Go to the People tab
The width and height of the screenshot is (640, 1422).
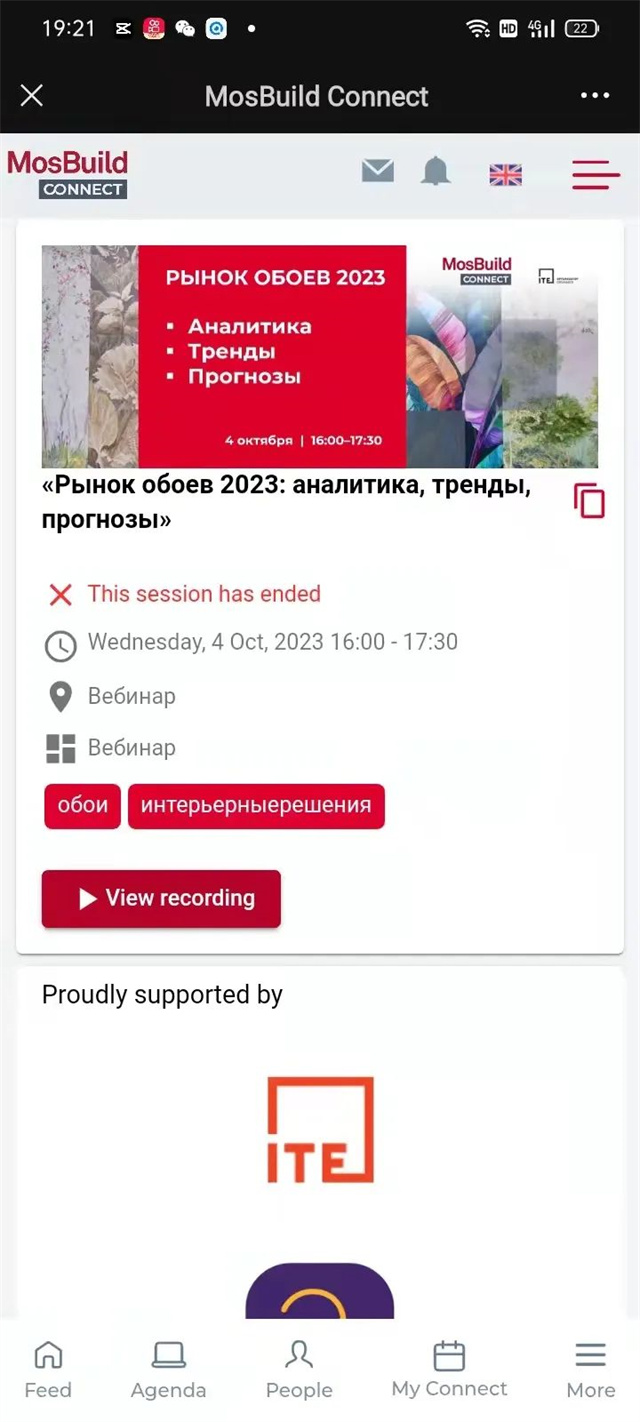(299, 1370)
